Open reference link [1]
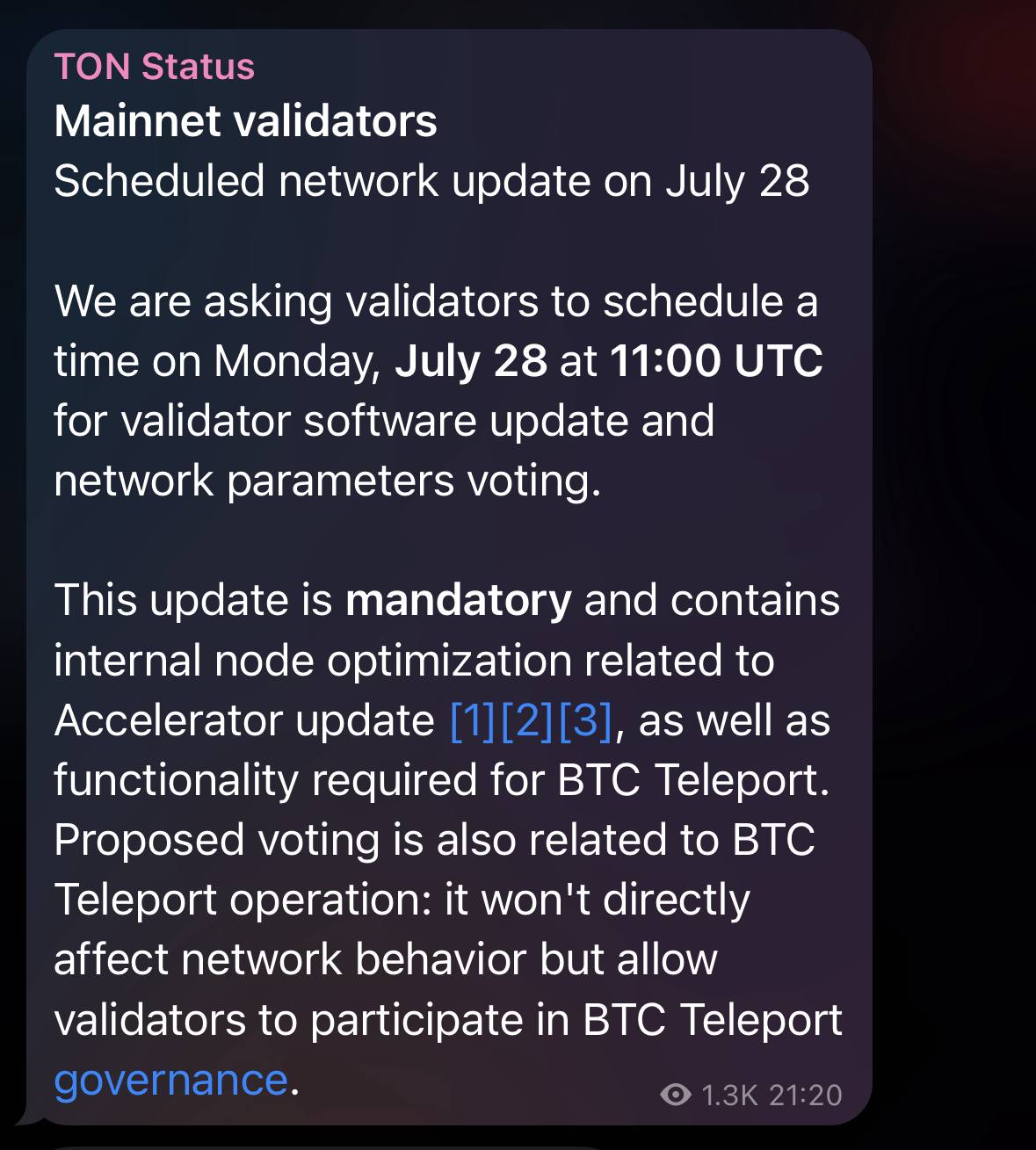 pyautogui.click(x=473, y=720)
